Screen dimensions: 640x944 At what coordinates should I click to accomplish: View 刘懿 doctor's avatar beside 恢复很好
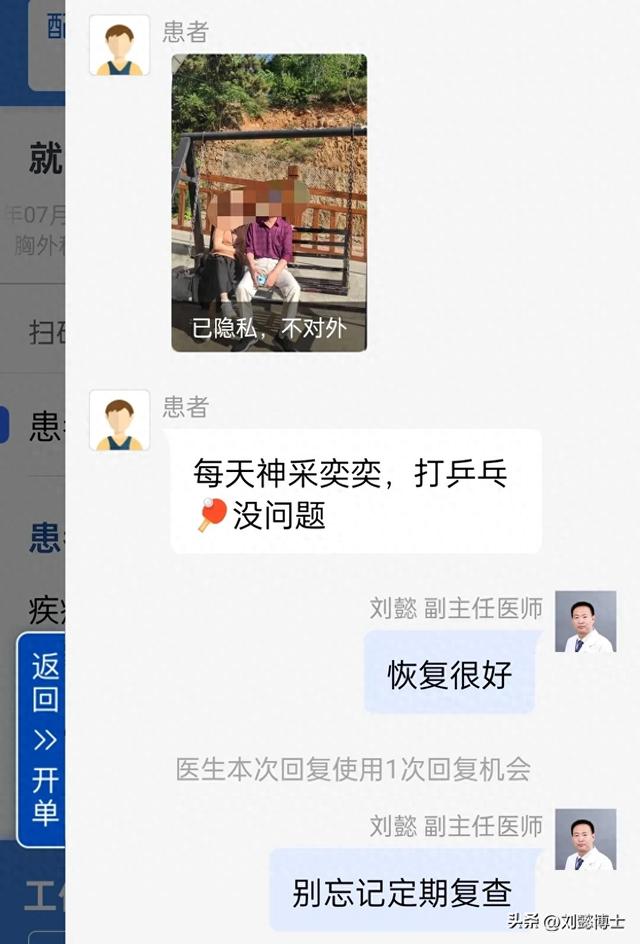[585, 622]
